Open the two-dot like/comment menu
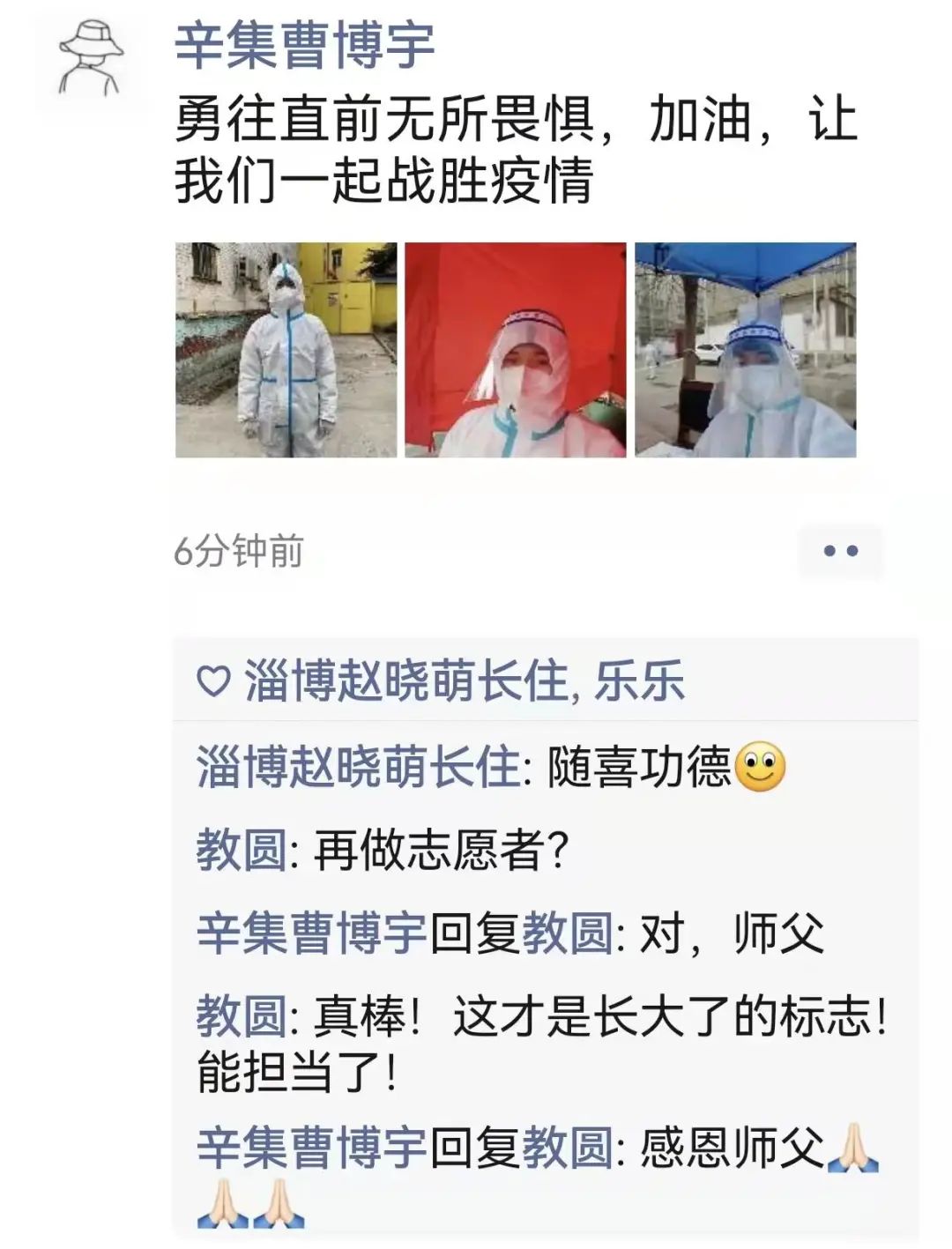952x1249 pixels. pyautogui.click(x=839, y=552)
